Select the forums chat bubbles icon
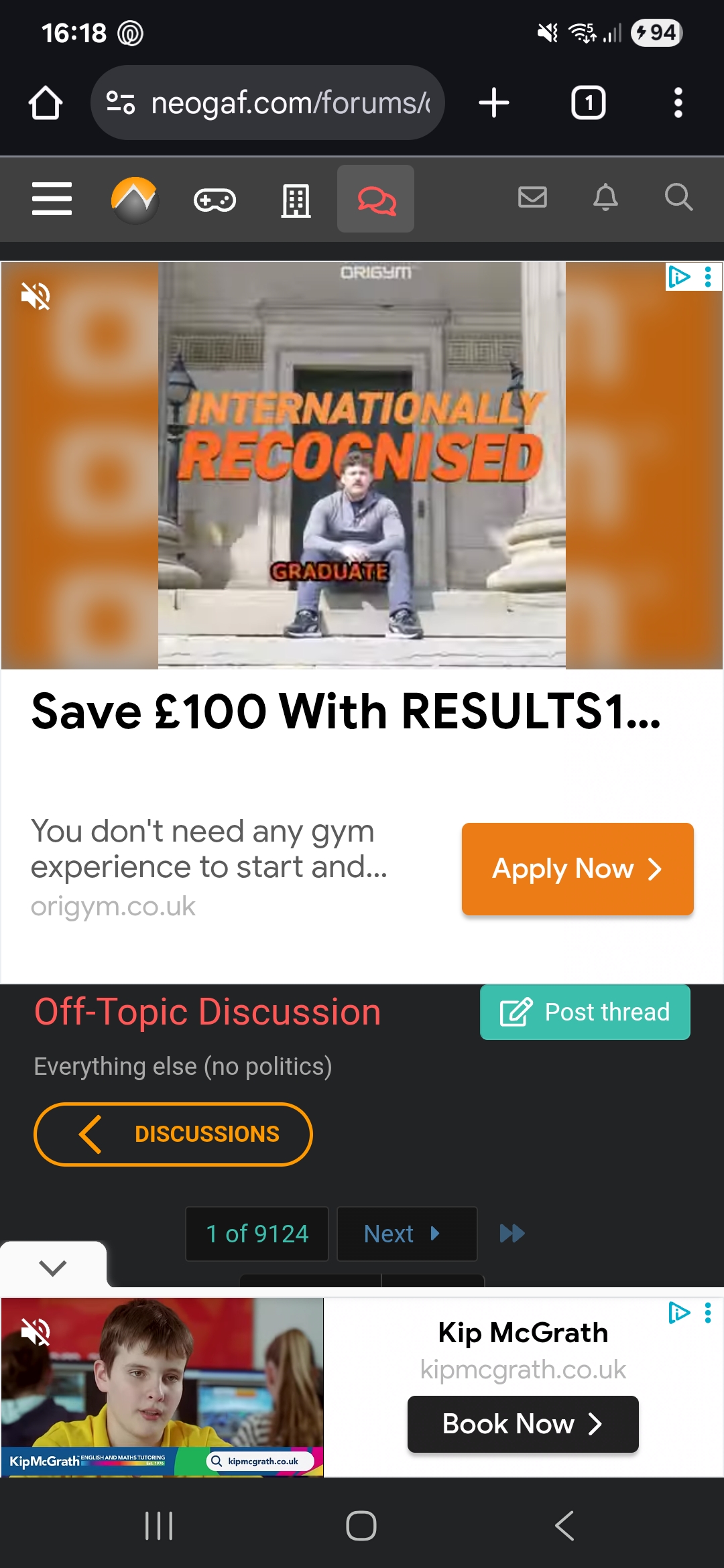Image resolution: width=724 pixels, height=1568 pixels. (x=375, y=199)
